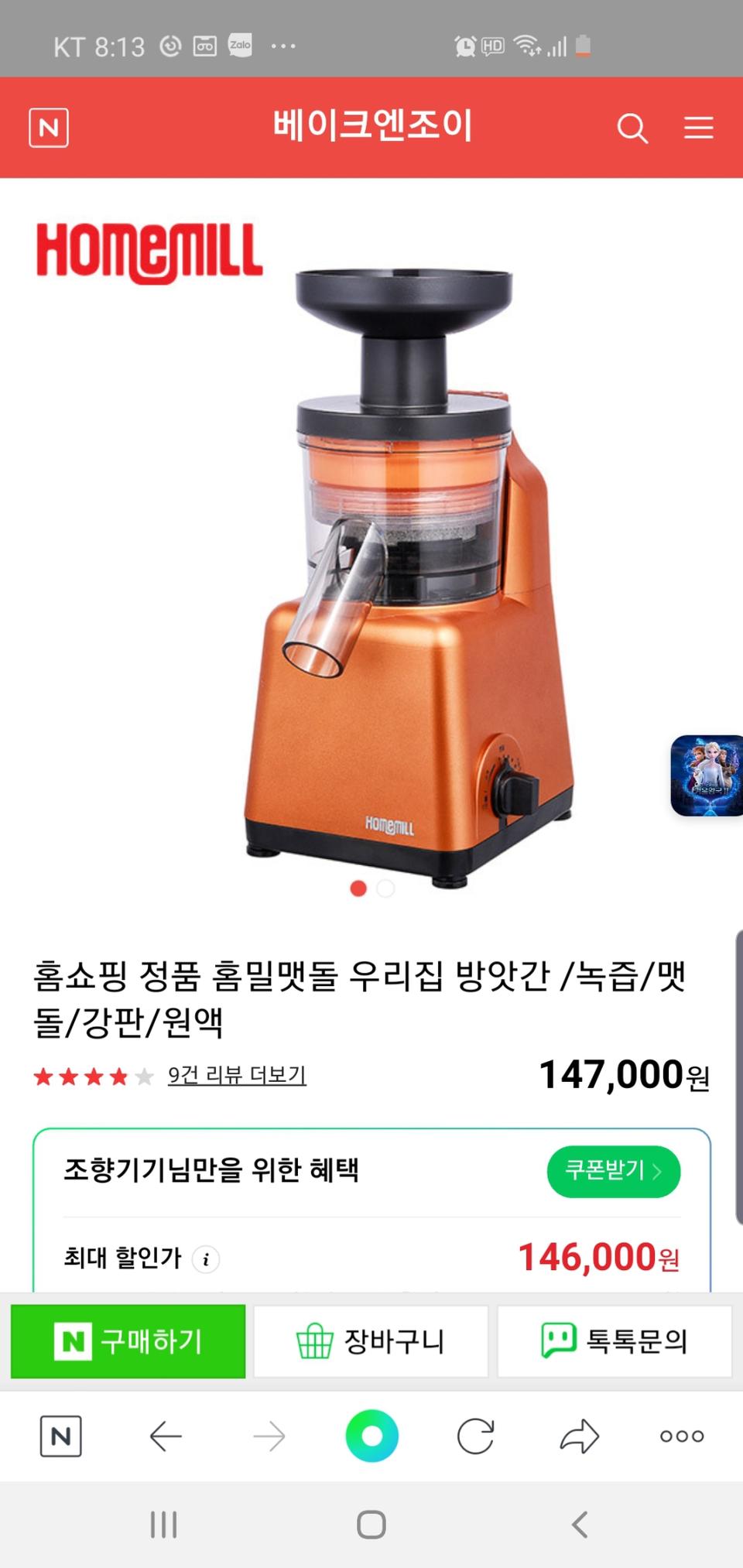Tap the 쿠폰받기 coupon button
Screen dimensions: 743x1568
(614, 1171)
